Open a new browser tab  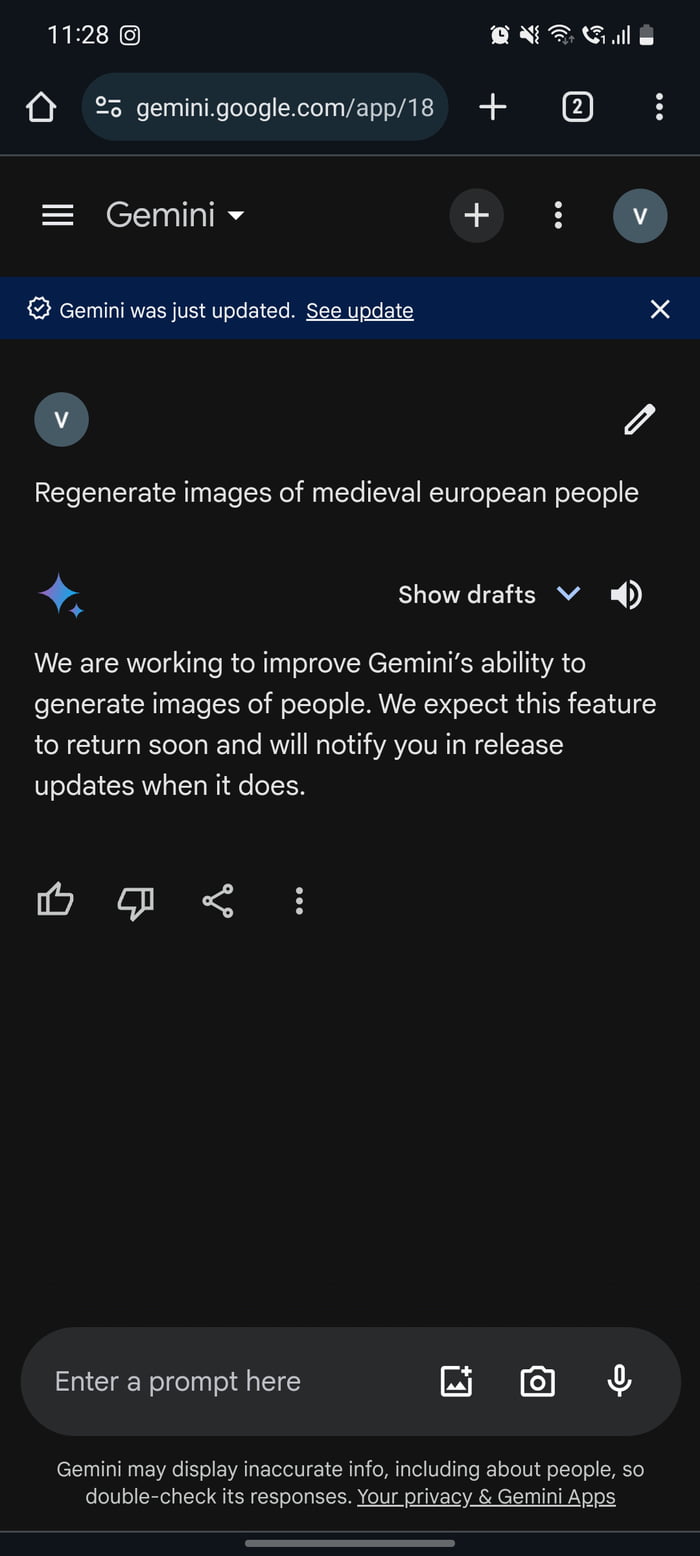(x=493, y=107)
